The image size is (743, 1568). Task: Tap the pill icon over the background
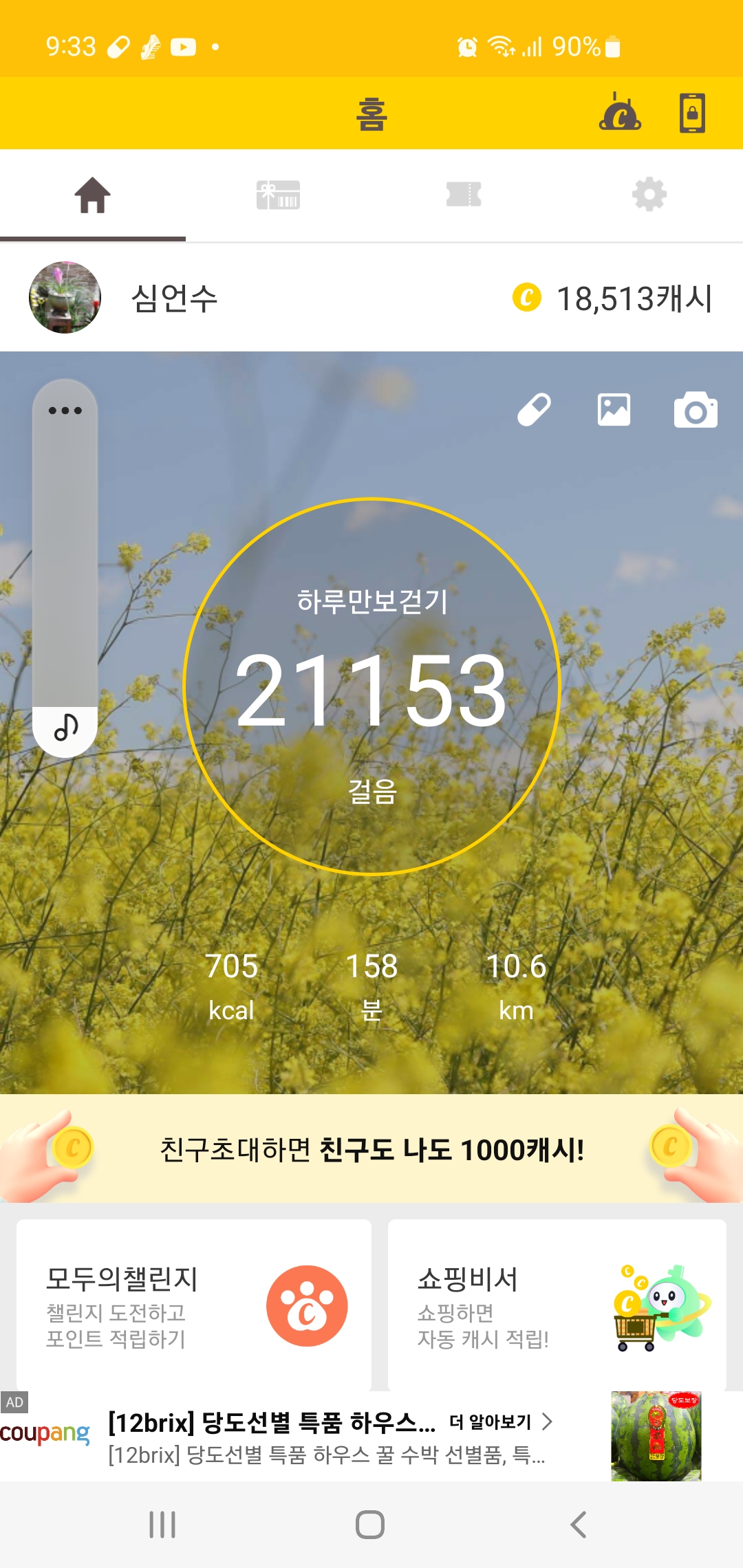534,410
